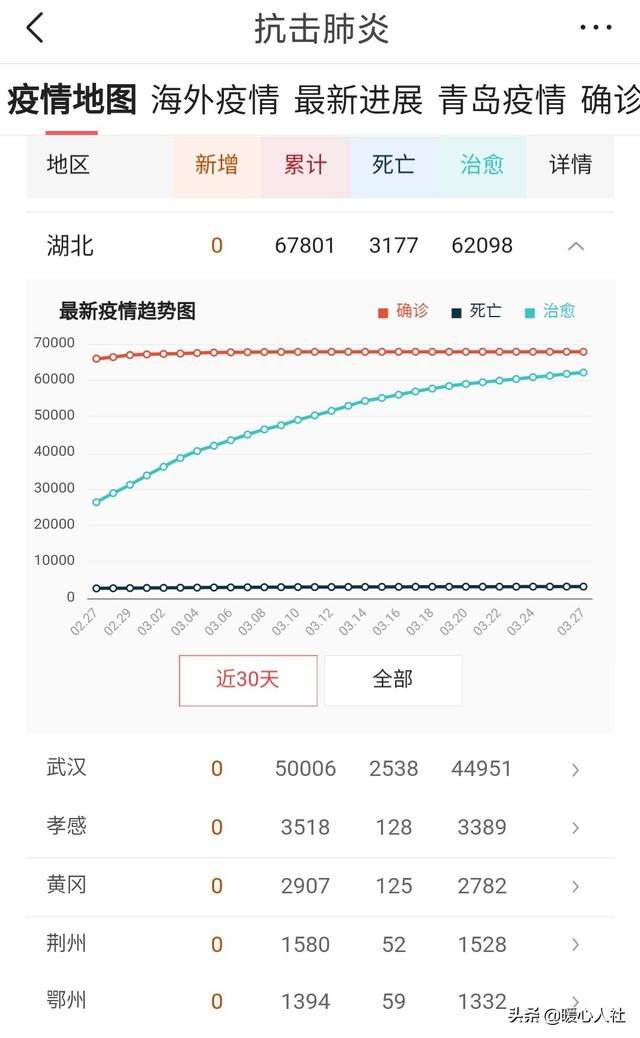The image size is (640, 1038).
Task: Switch to the 最新进展 tab
Action: 358,100
